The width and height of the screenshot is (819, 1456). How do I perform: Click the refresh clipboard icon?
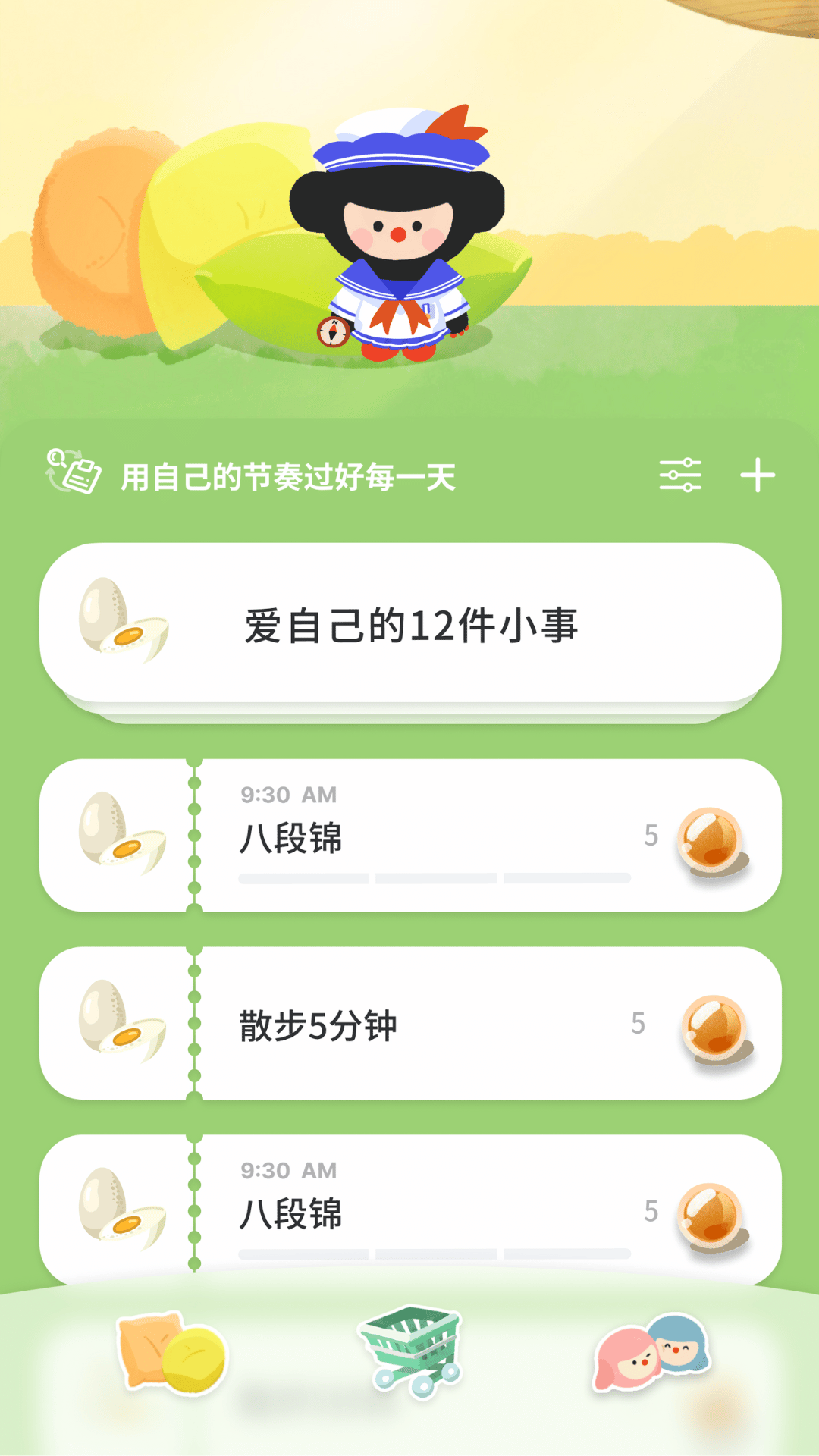(x=72, y=470)
